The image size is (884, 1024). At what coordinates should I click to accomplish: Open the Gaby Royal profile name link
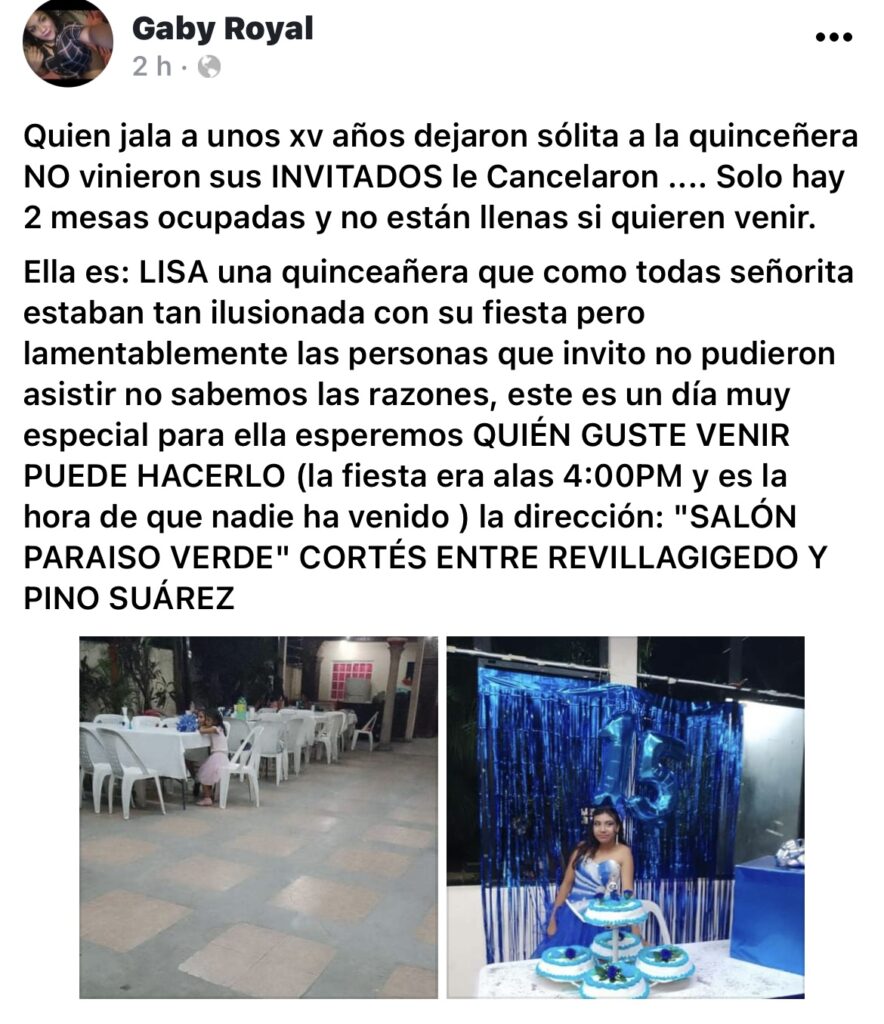click(x=223, y=28)
